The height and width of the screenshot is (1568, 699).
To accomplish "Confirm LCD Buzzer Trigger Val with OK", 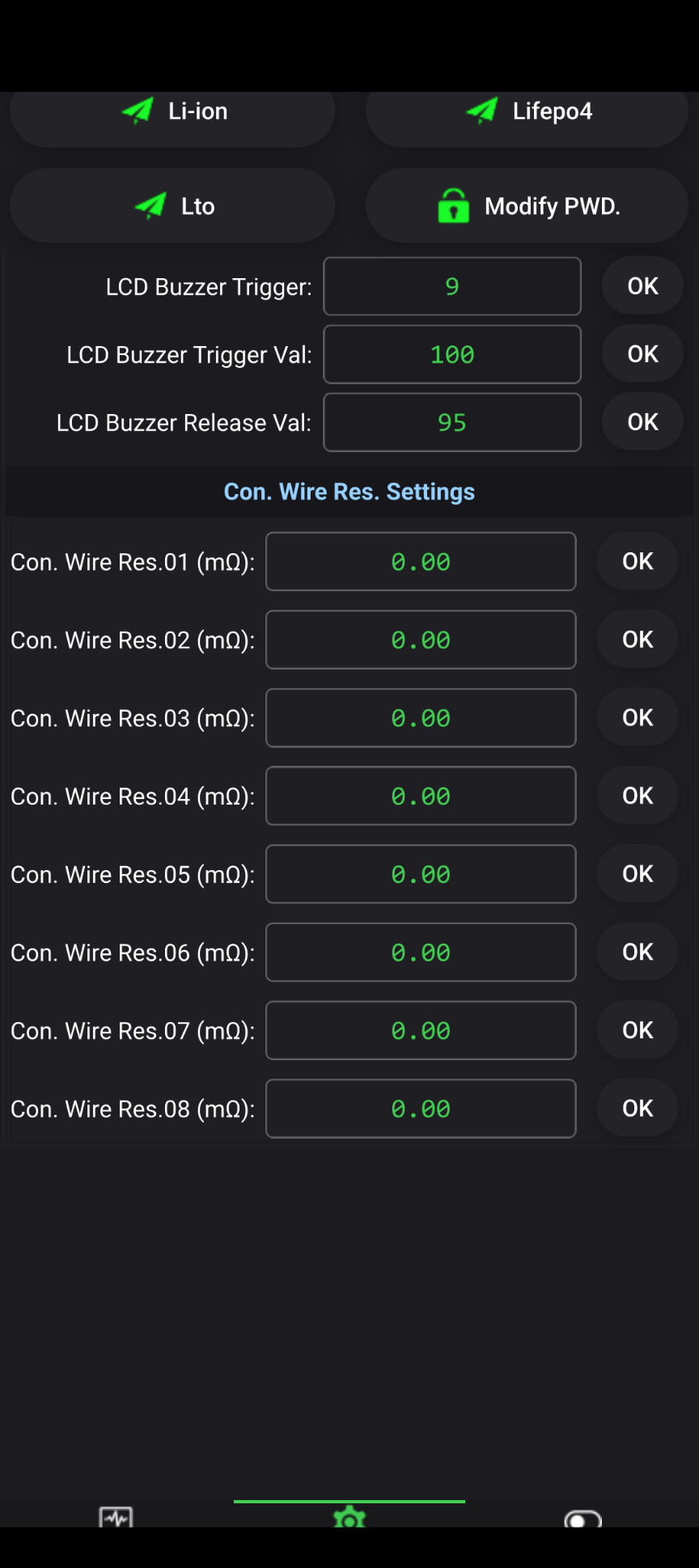I will (x=642, y=354).
